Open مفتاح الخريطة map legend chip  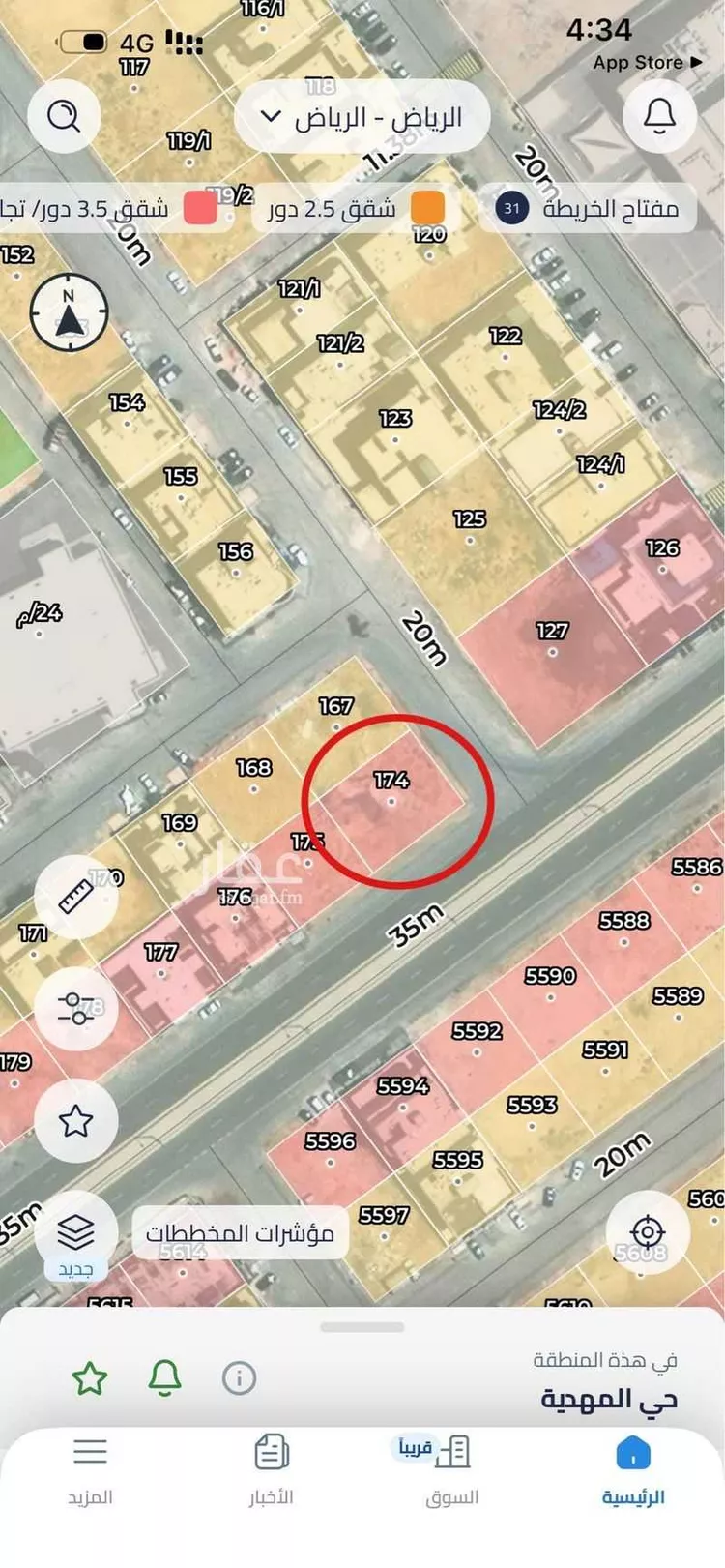click(588, 208)
